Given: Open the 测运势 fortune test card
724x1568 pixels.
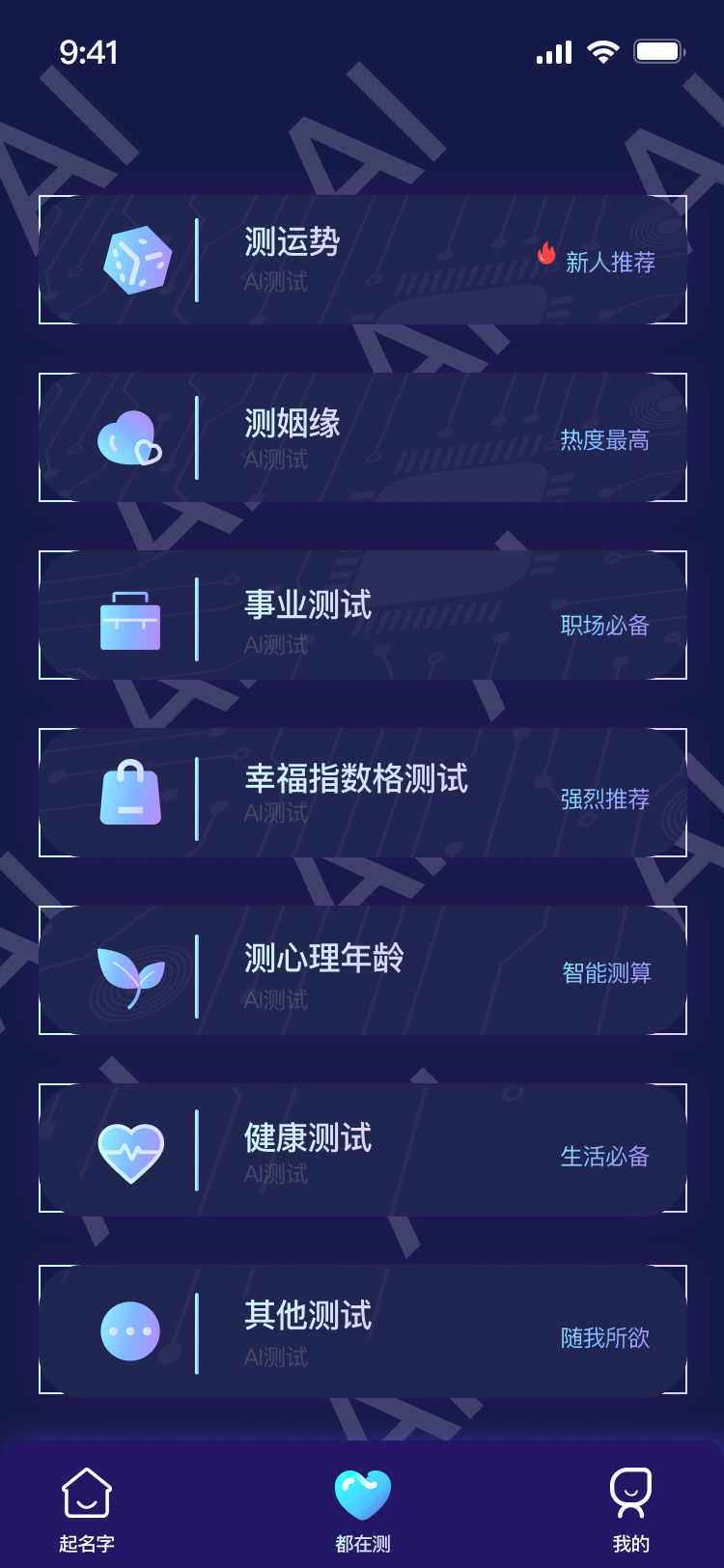Looking at the screenshot, I should pos(362,260).
